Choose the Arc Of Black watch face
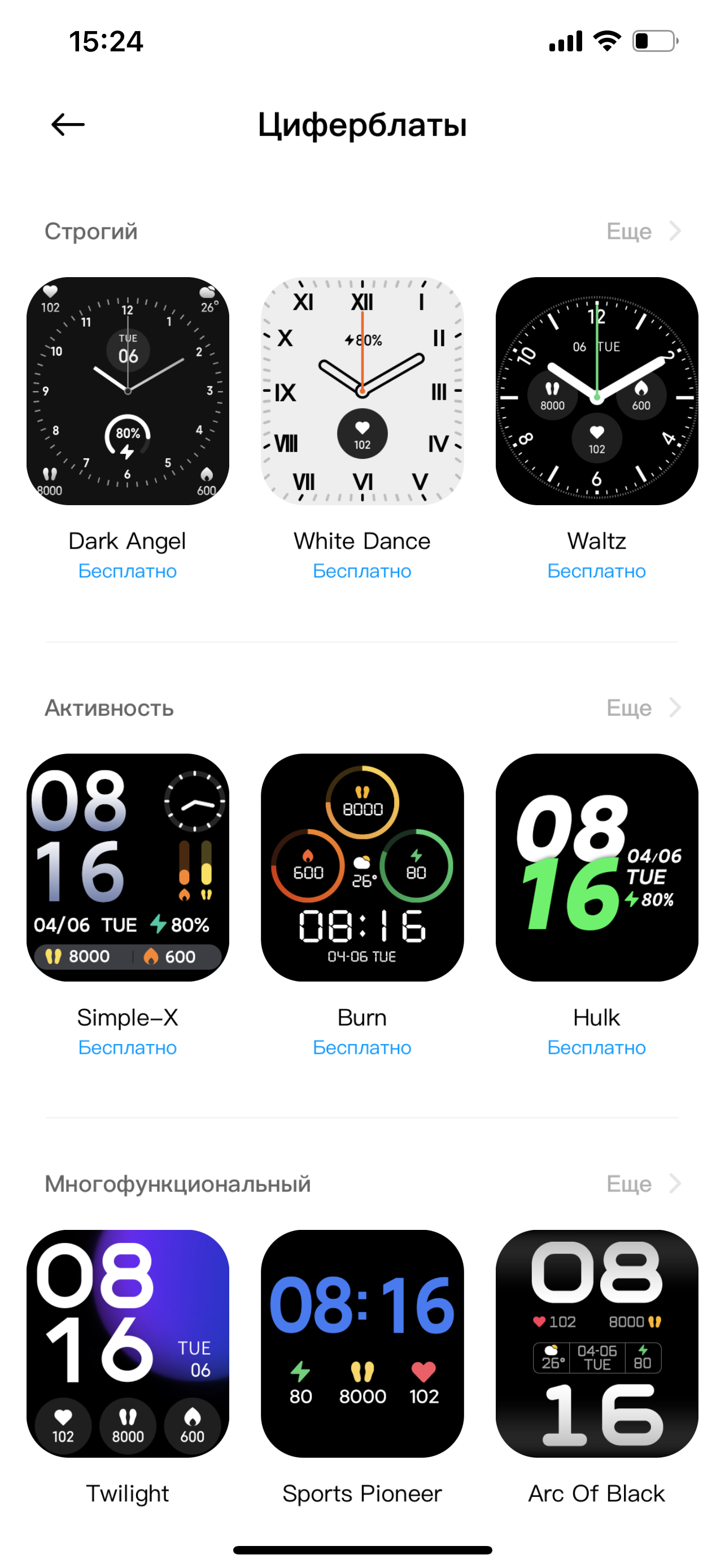 [x=597, y=1343]
